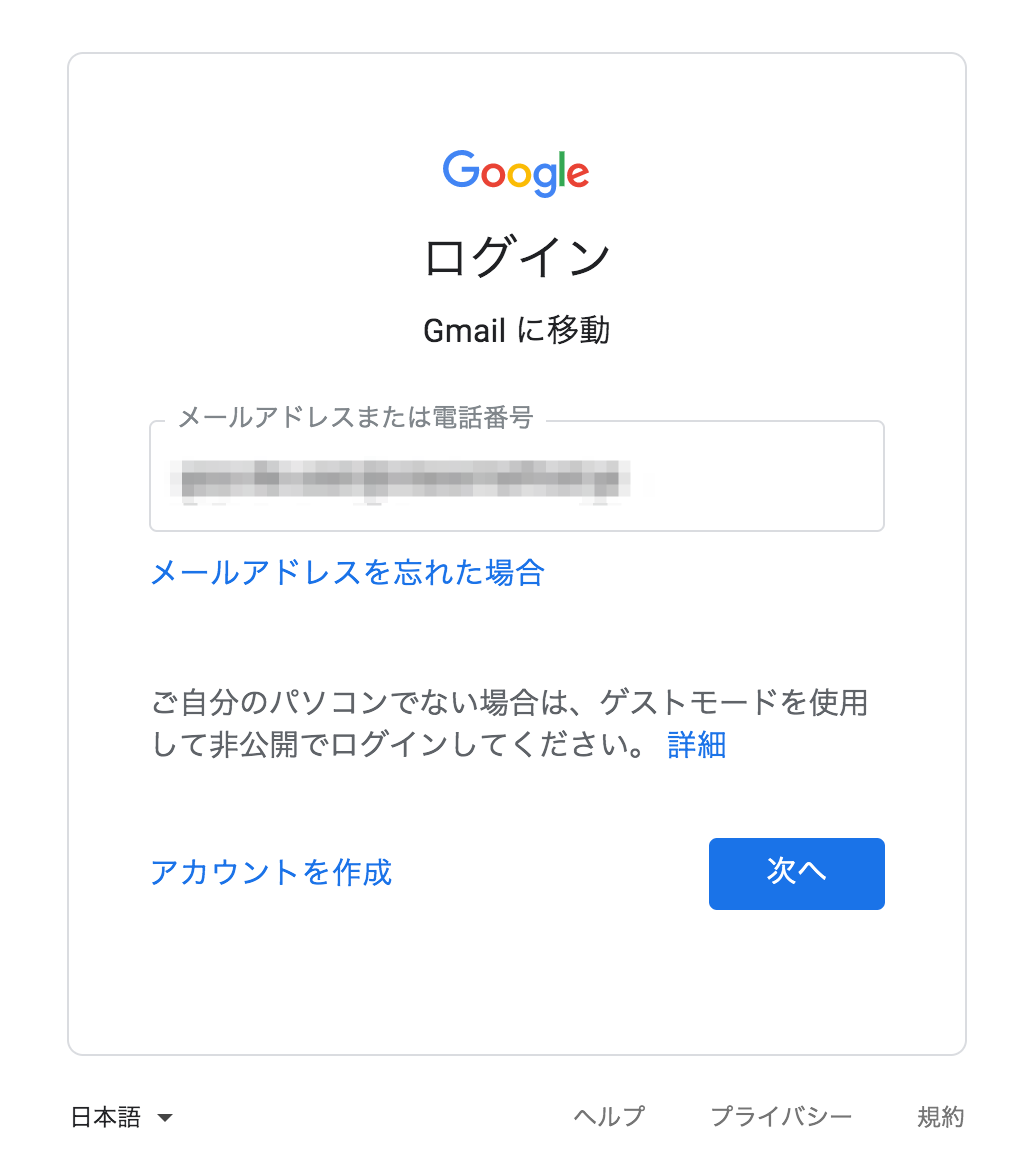Click the ログイン heading
Image resolution: width=1031 pixels, height=1151 pixels.
pos(516,256)
